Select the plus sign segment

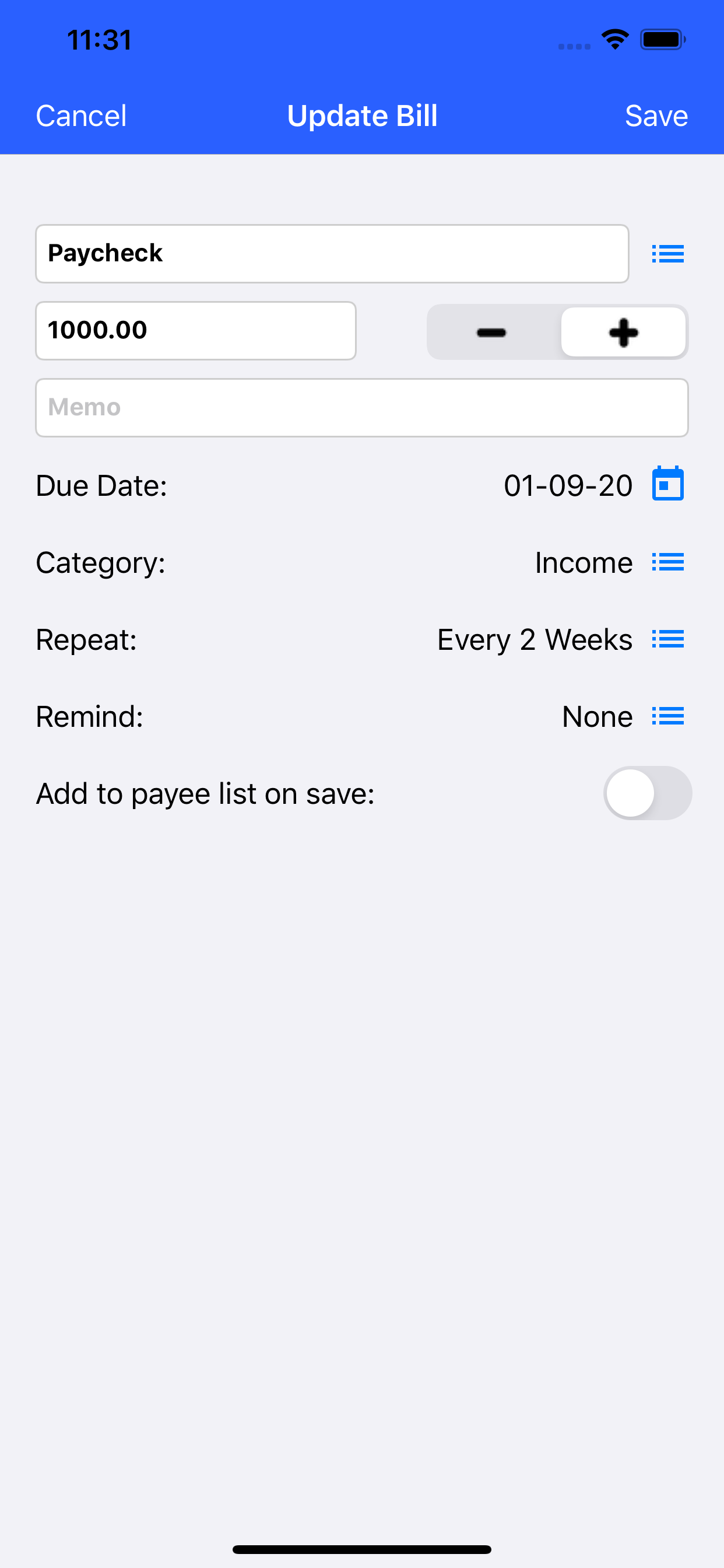click(x=623, y=332)
